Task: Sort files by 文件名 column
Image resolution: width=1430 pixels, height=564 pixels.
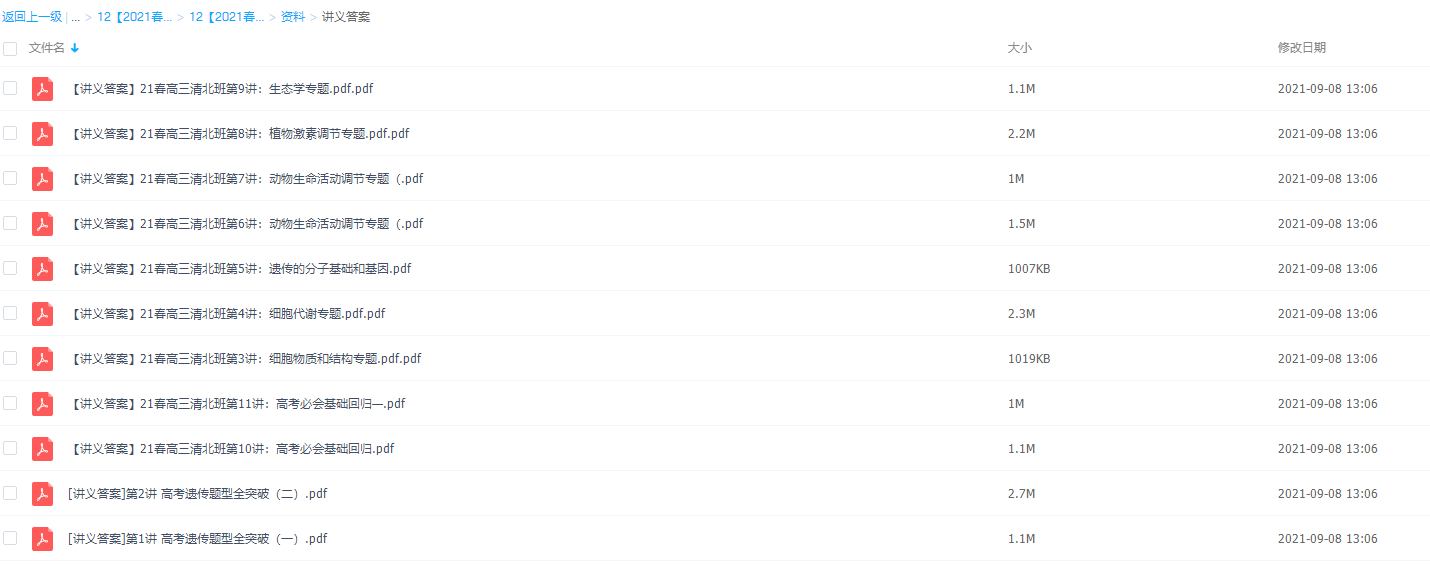Action: pyautogui.click(x=47, y=48)
